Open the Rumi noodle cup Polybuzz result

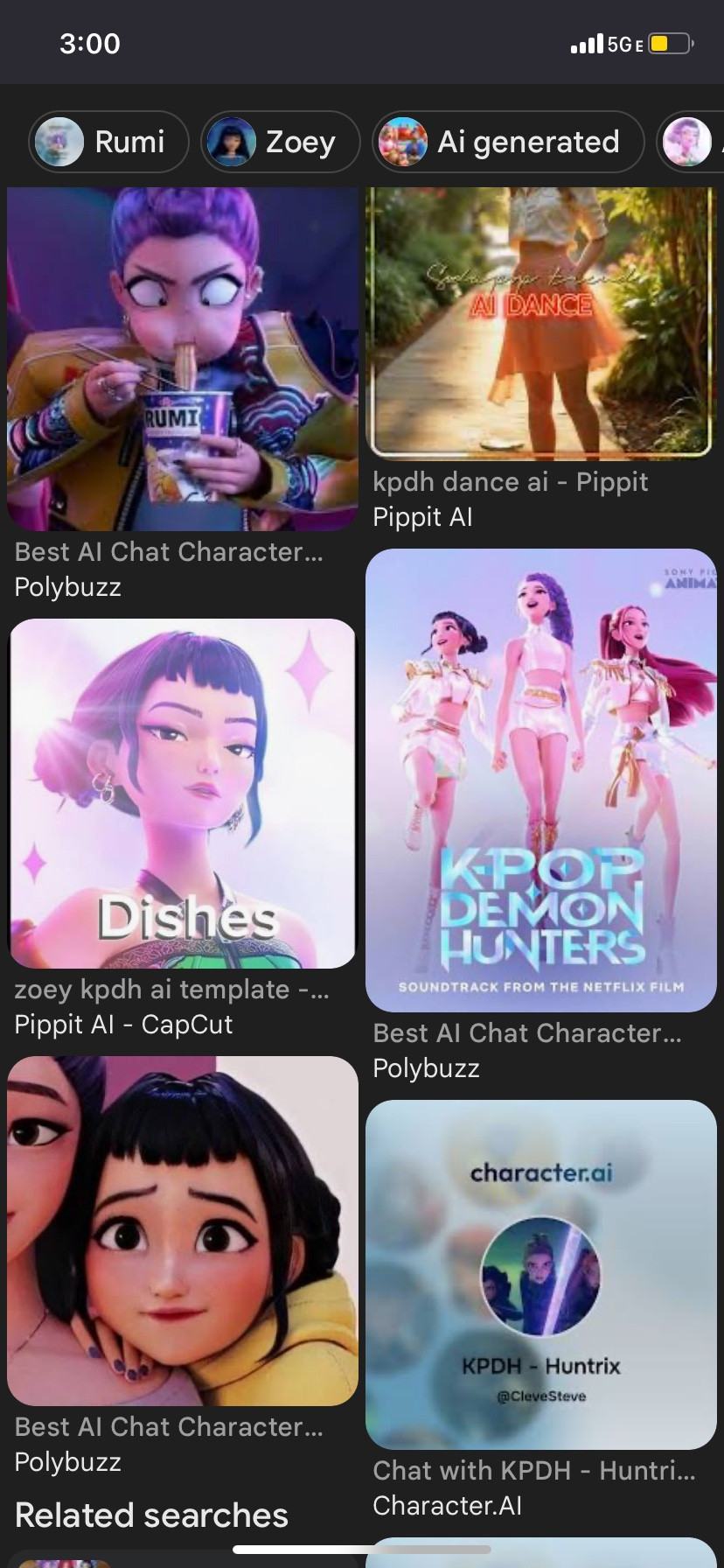[x=183, y=359]
